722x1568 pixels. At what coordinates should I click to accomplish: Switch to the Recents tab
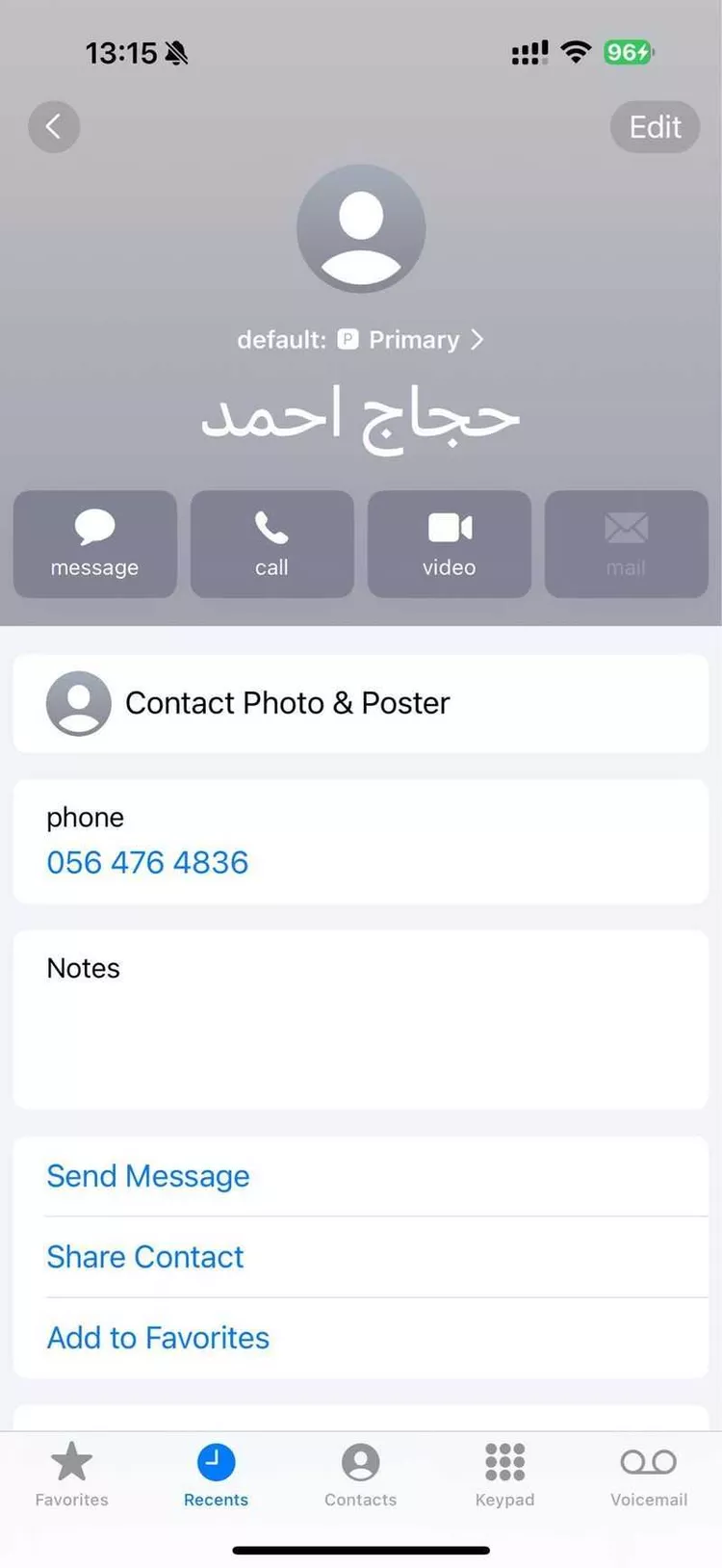click(x=216, y=1475)
